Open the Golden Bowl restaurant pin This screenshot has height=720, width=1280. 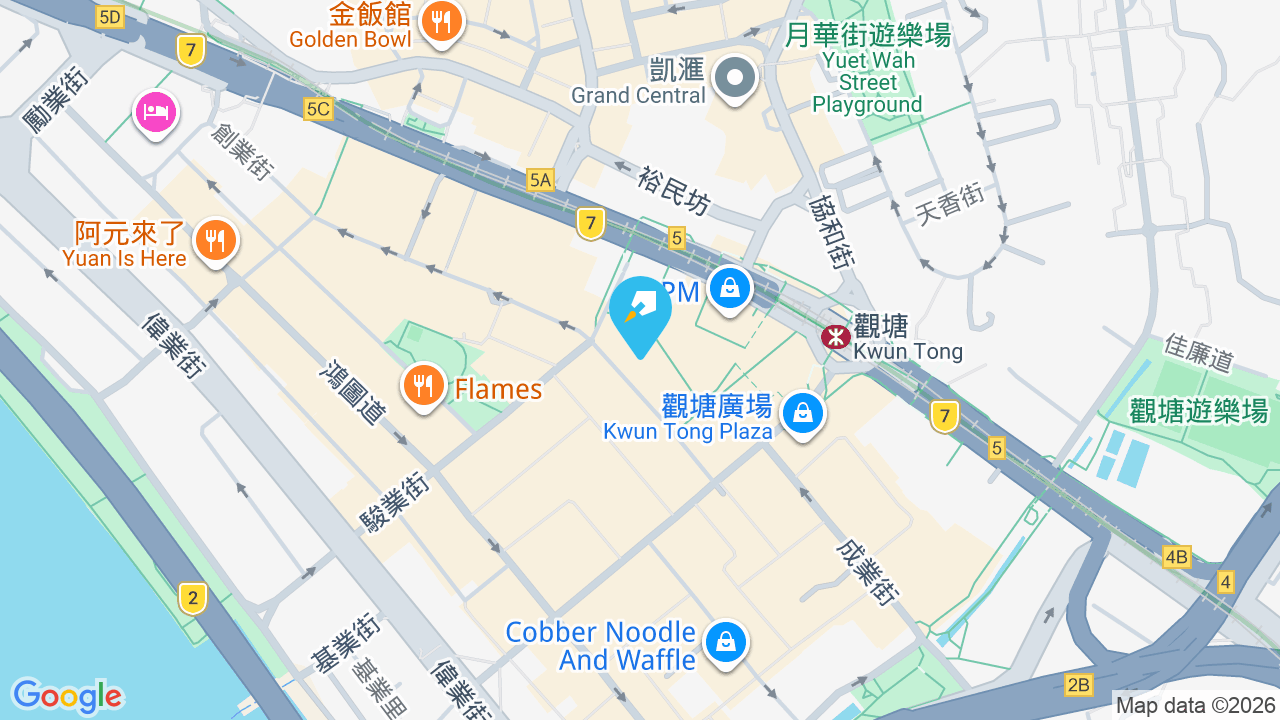click(x=440, y=23)
